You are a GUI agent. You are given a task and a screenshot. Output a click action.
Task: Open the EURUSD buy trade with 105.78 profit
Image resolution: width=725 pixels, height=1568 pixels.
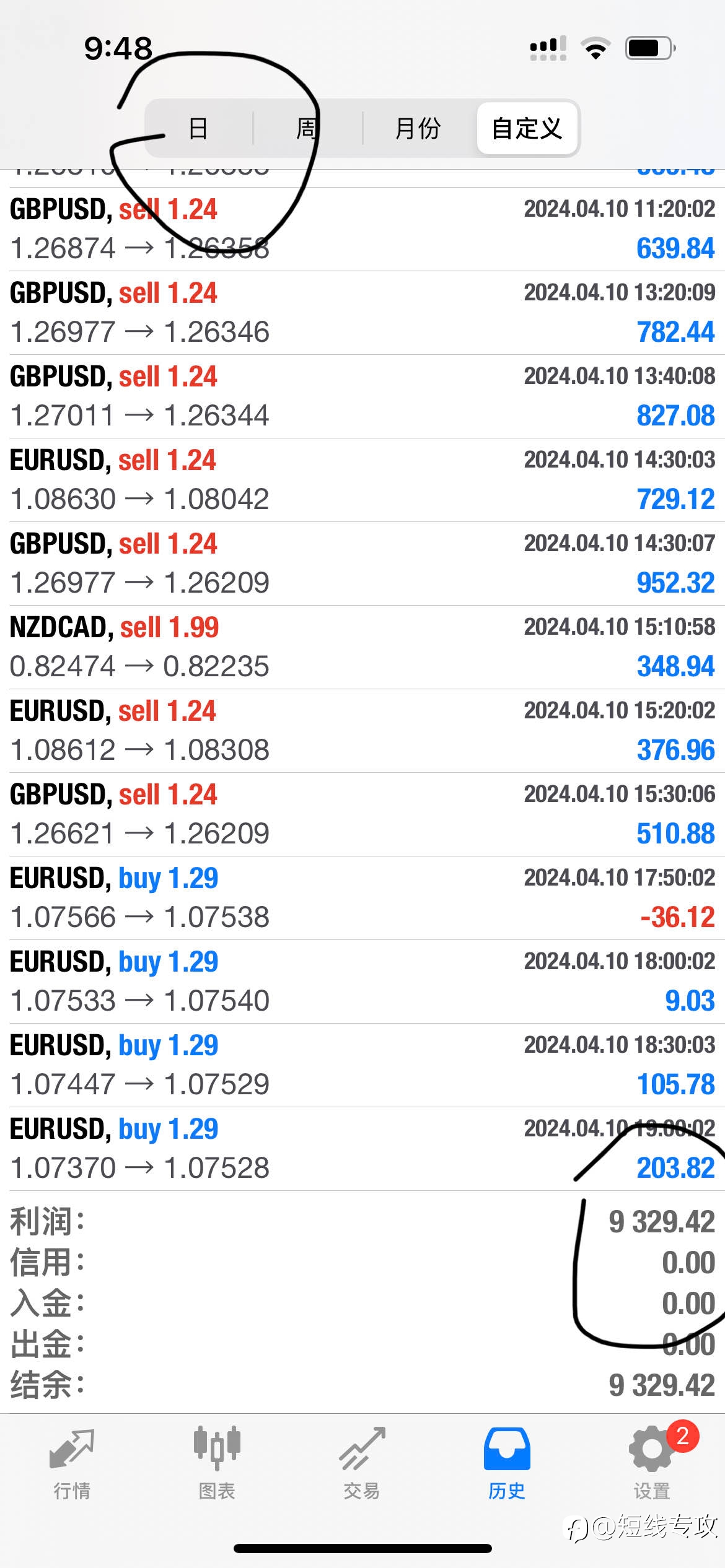coord(362,1065)
